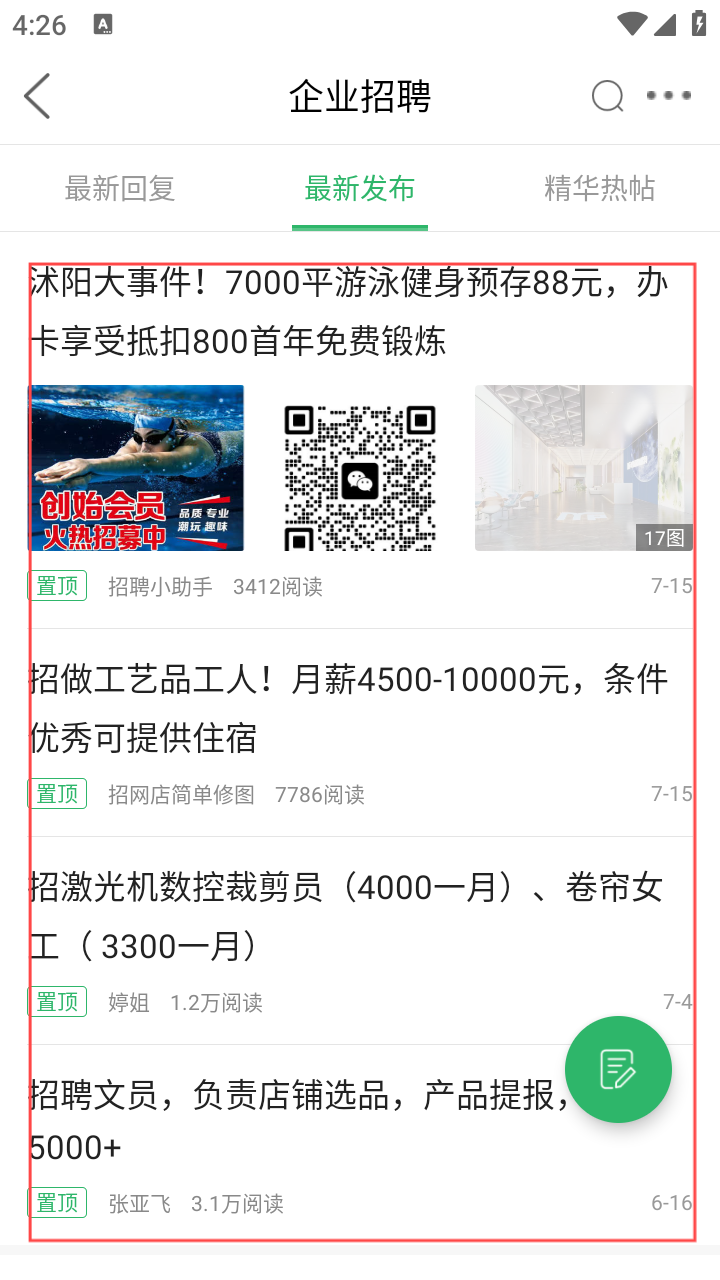720x1280 pixels.
Task: Compose a new post with the green button
Action: 618,1069
